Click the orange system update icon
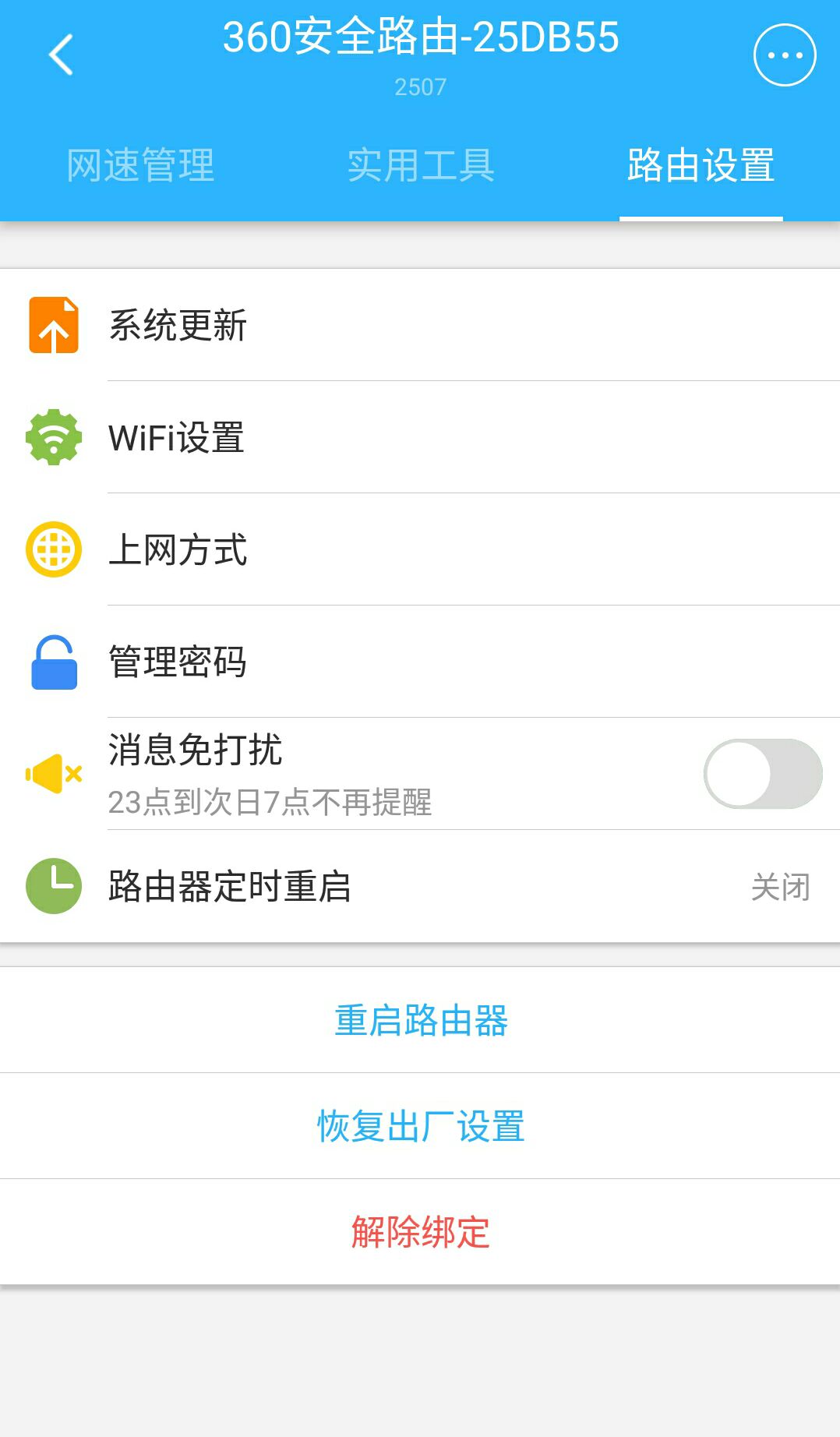Viewport: 840px width, 1437px height. [53, 327]
